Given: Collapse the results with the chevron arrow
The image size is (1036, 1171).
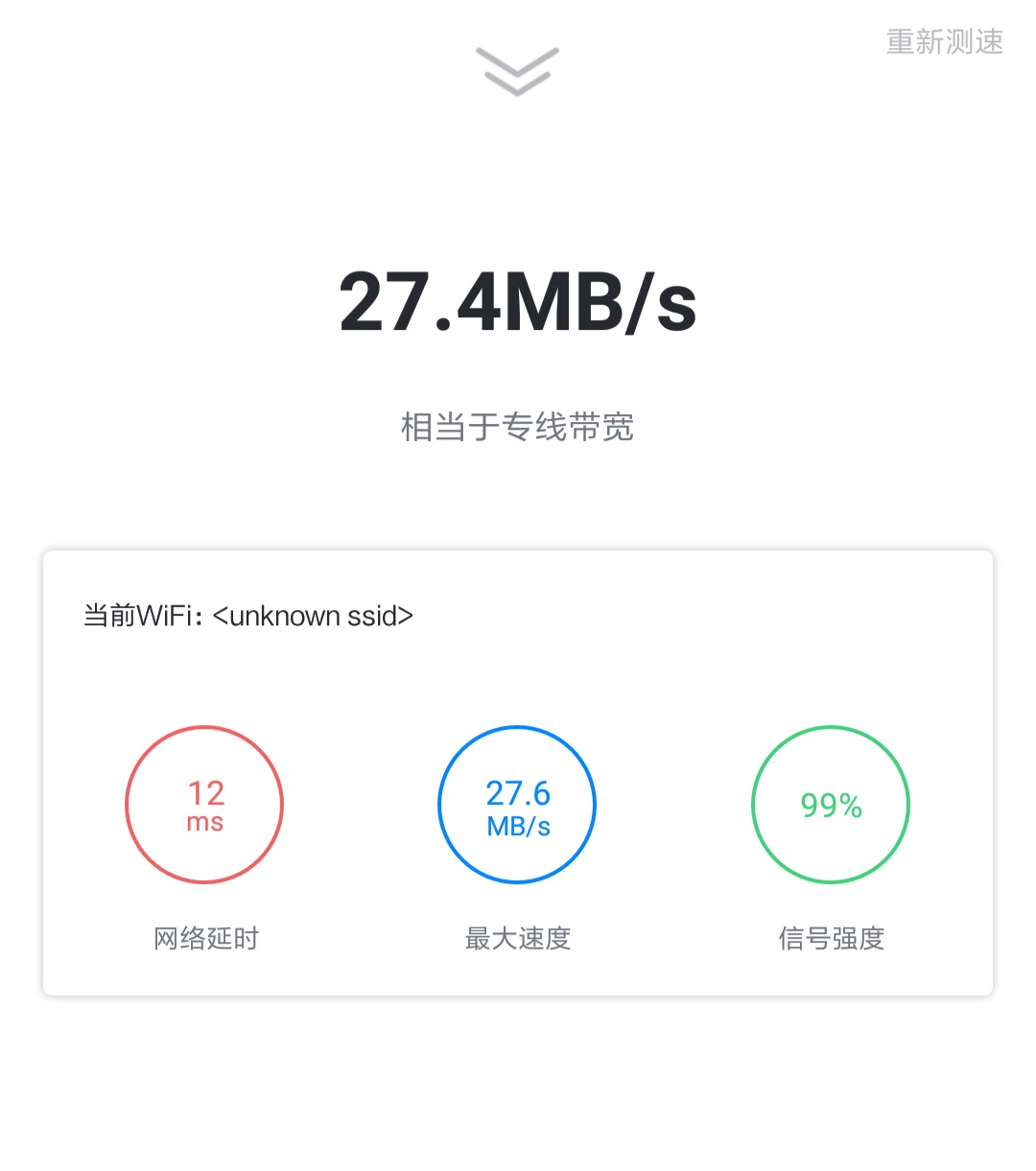Looking at the screenshot, I should tap(516, 70).
